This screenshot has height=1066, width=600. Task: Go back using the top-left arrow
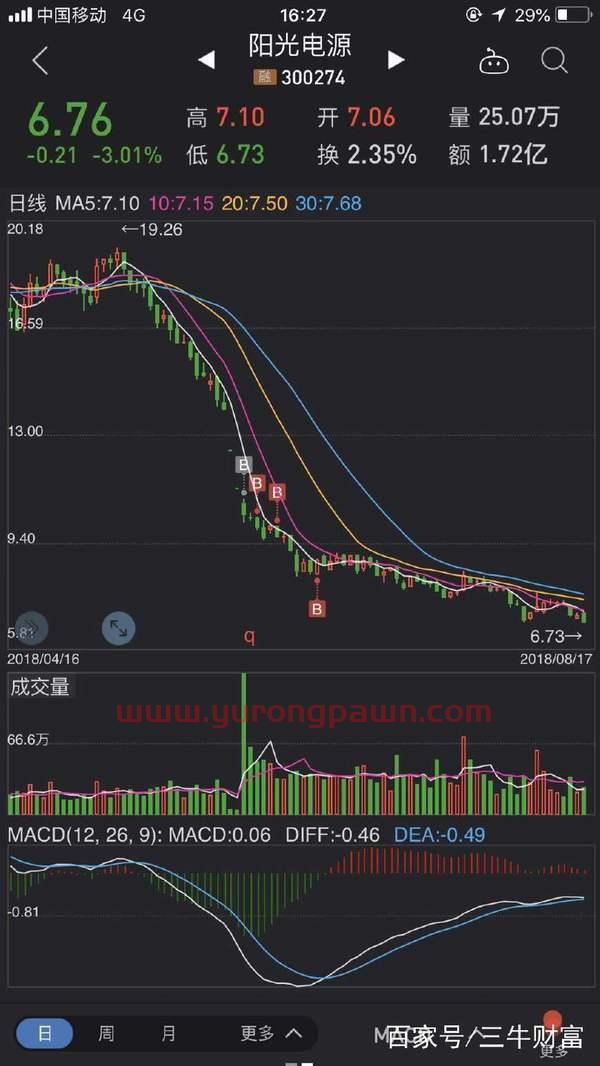point(40,61)
